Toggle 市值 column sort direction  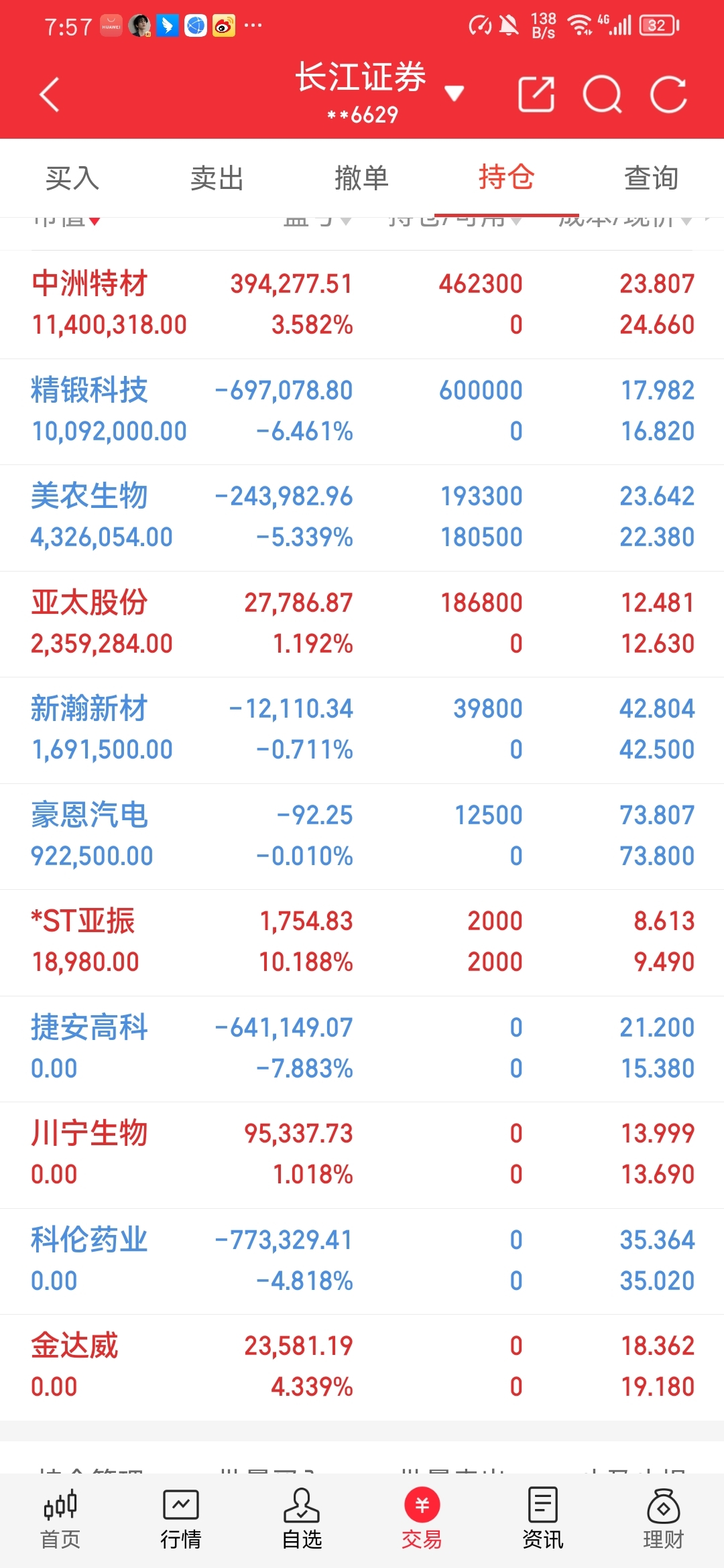pyautogui.click(x=66, y=221)
